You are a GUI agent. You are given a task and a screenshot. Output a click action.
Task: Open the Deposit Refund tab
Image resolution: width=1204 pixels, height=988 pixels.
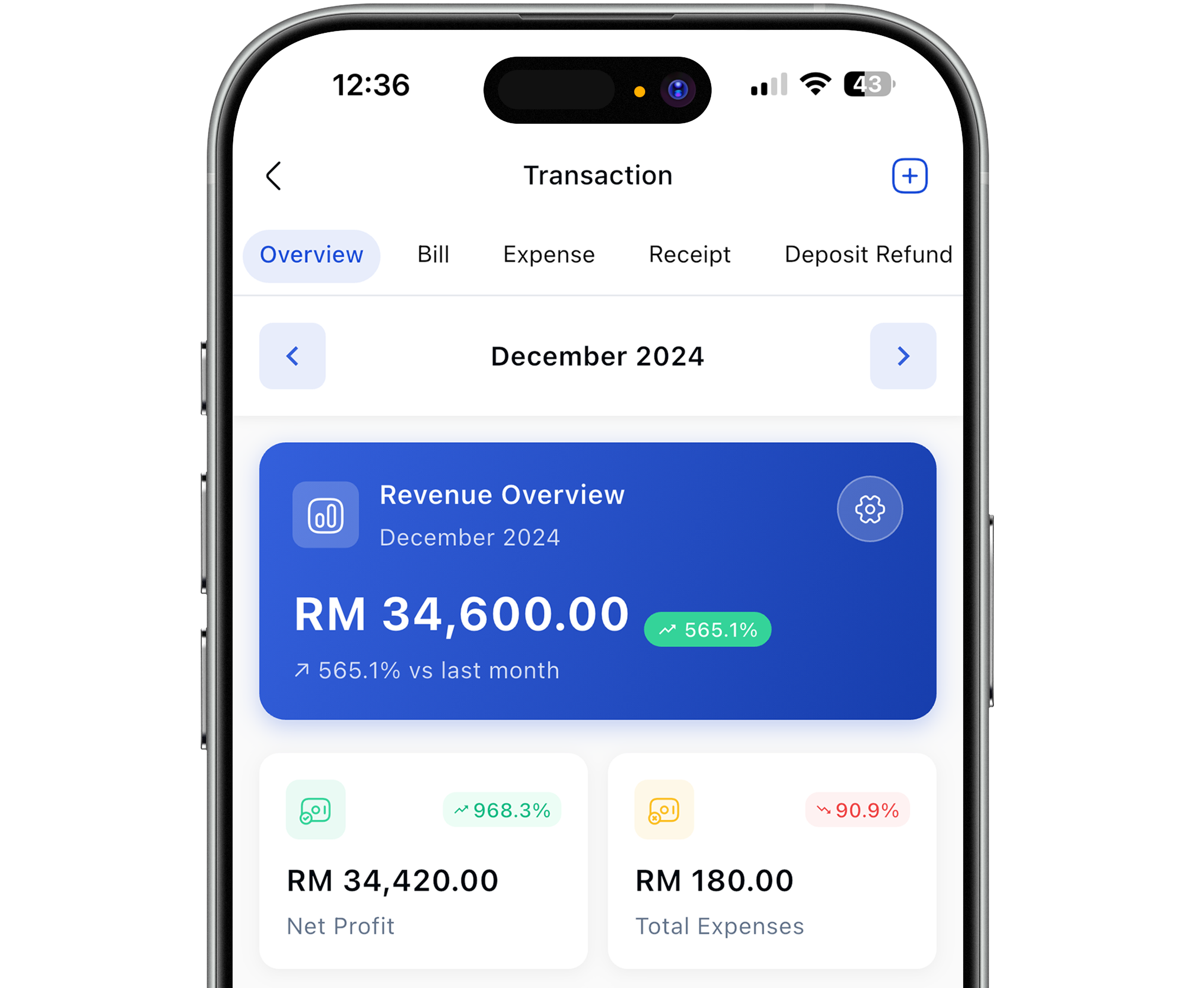point(867,255)
